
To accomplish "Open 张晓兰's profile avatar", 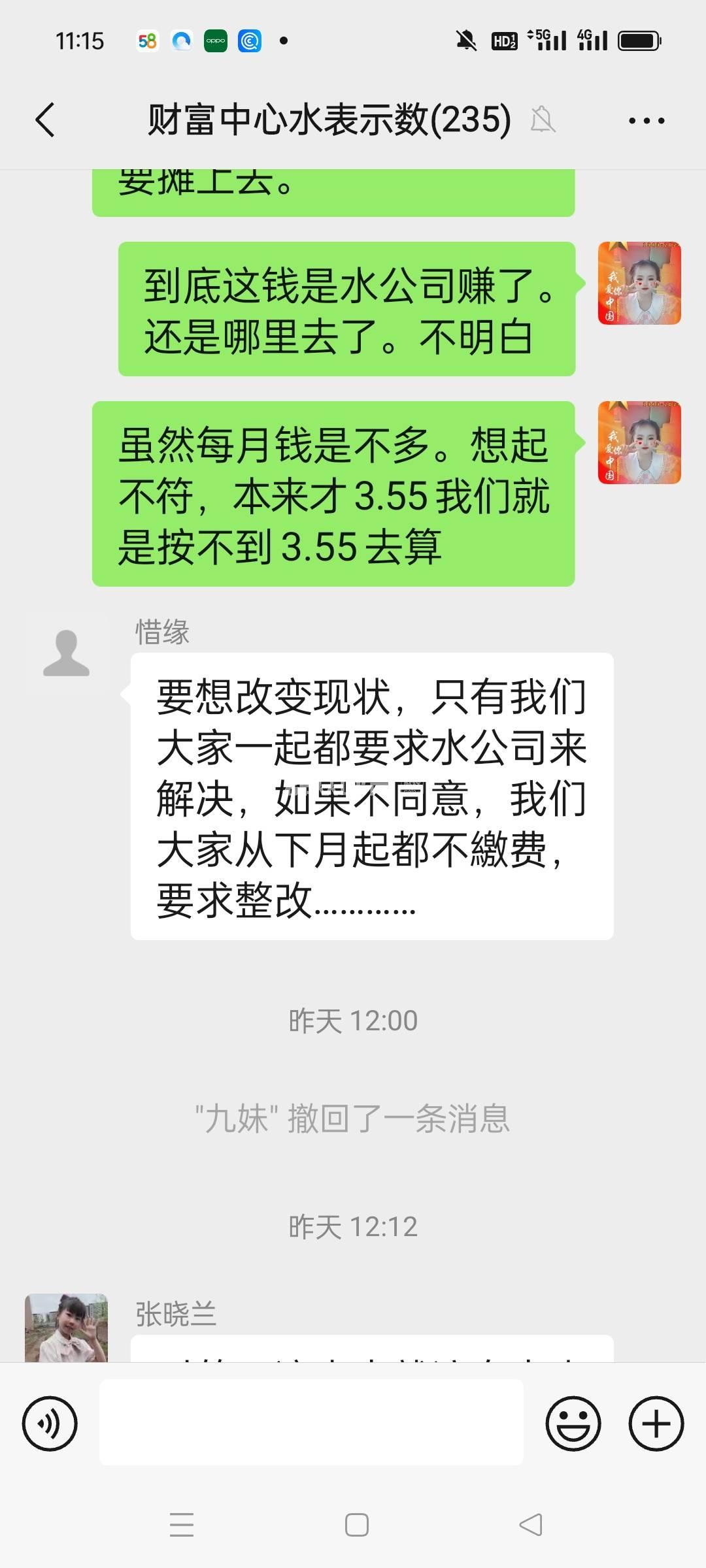I will (66, 1328).
